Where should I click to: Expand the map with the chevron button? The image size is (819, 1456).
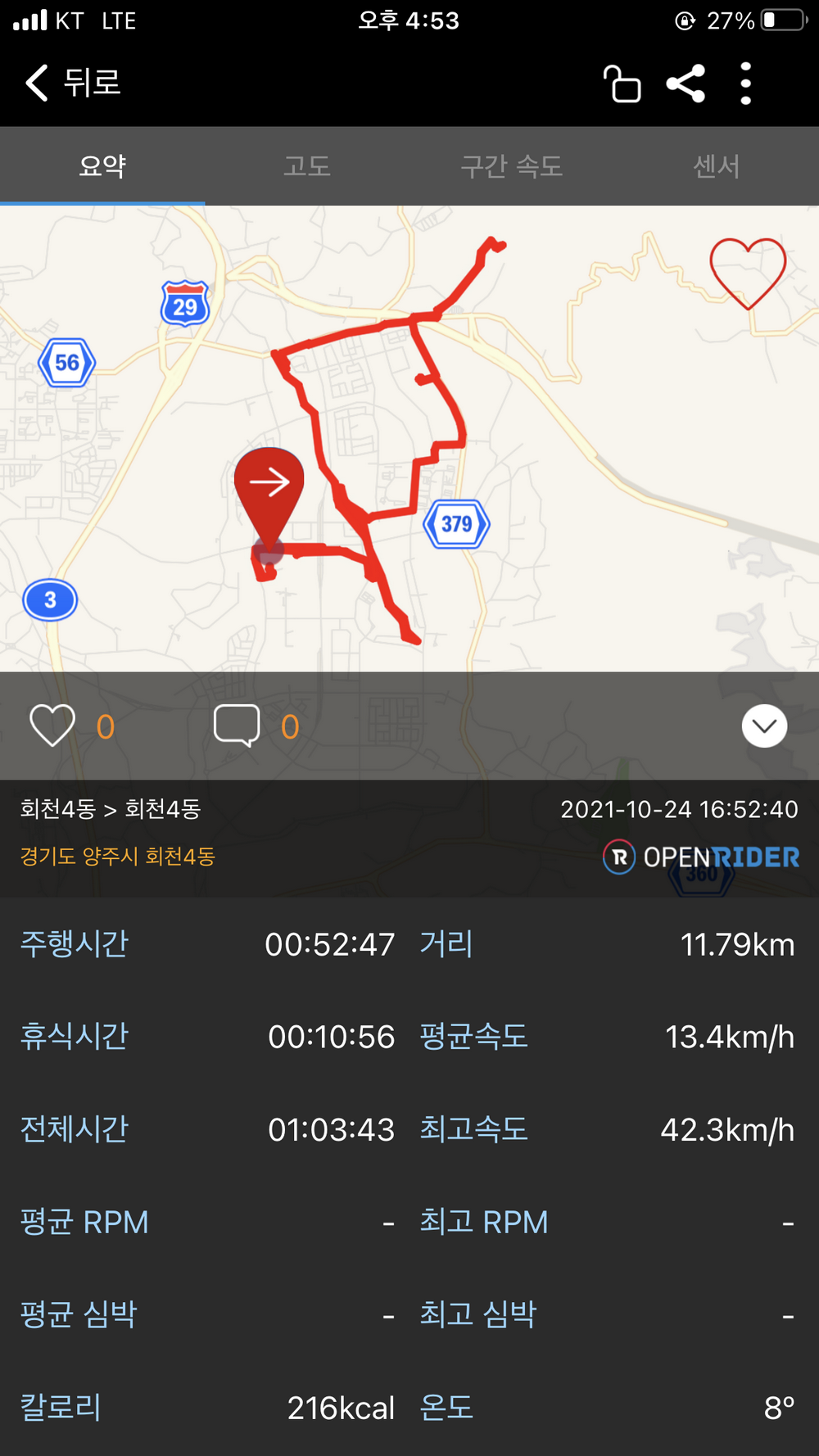pos(764,726)
